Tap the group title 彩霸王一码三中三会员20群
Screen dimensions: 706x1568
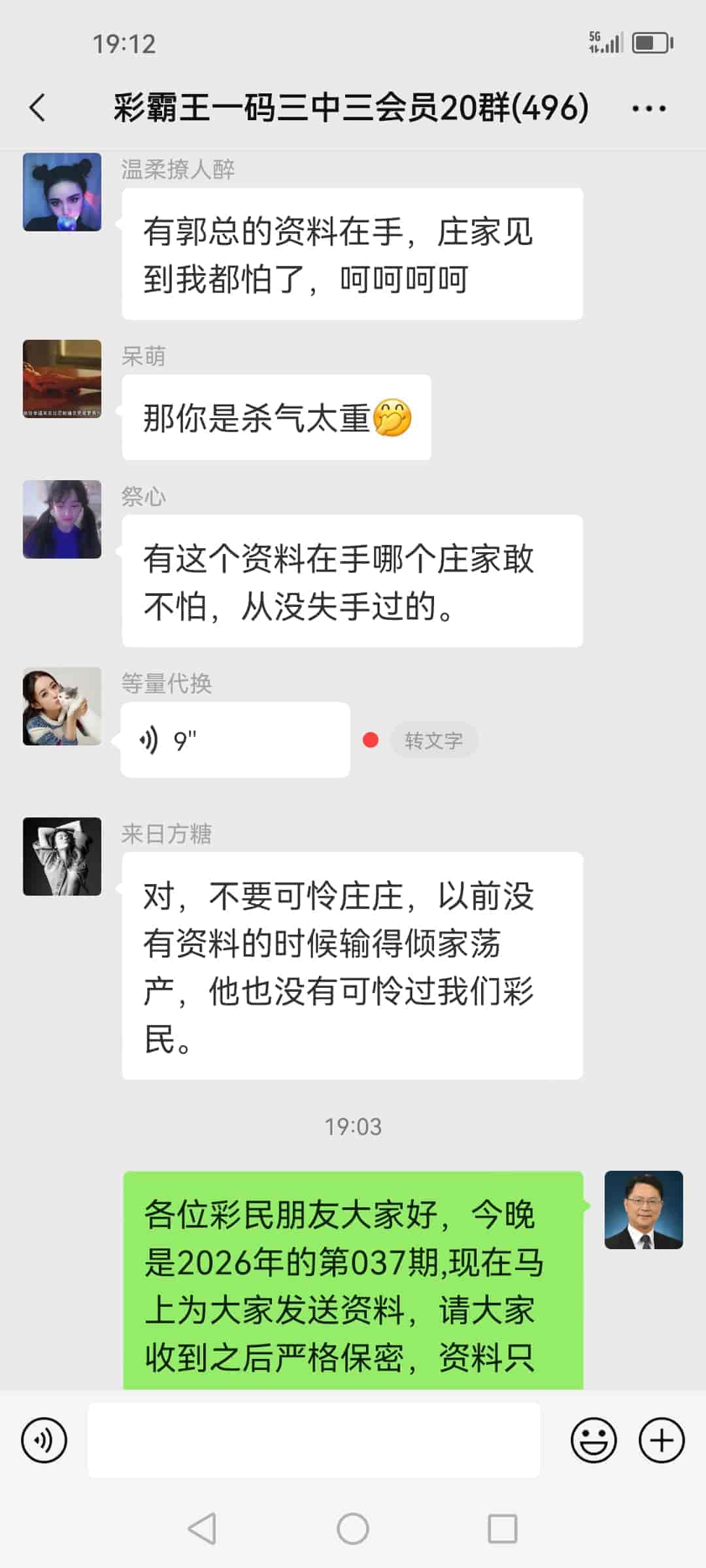pos(353,108)
